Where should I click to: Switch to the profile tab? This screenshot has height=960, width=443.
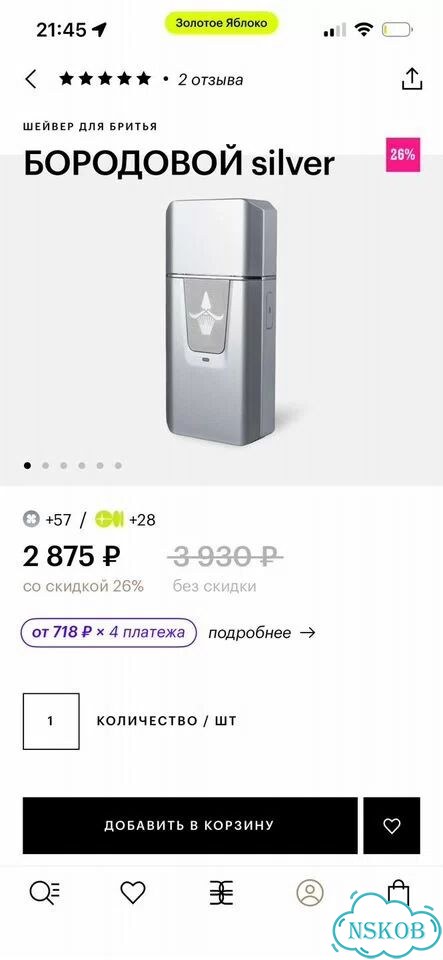click(310, 893)
